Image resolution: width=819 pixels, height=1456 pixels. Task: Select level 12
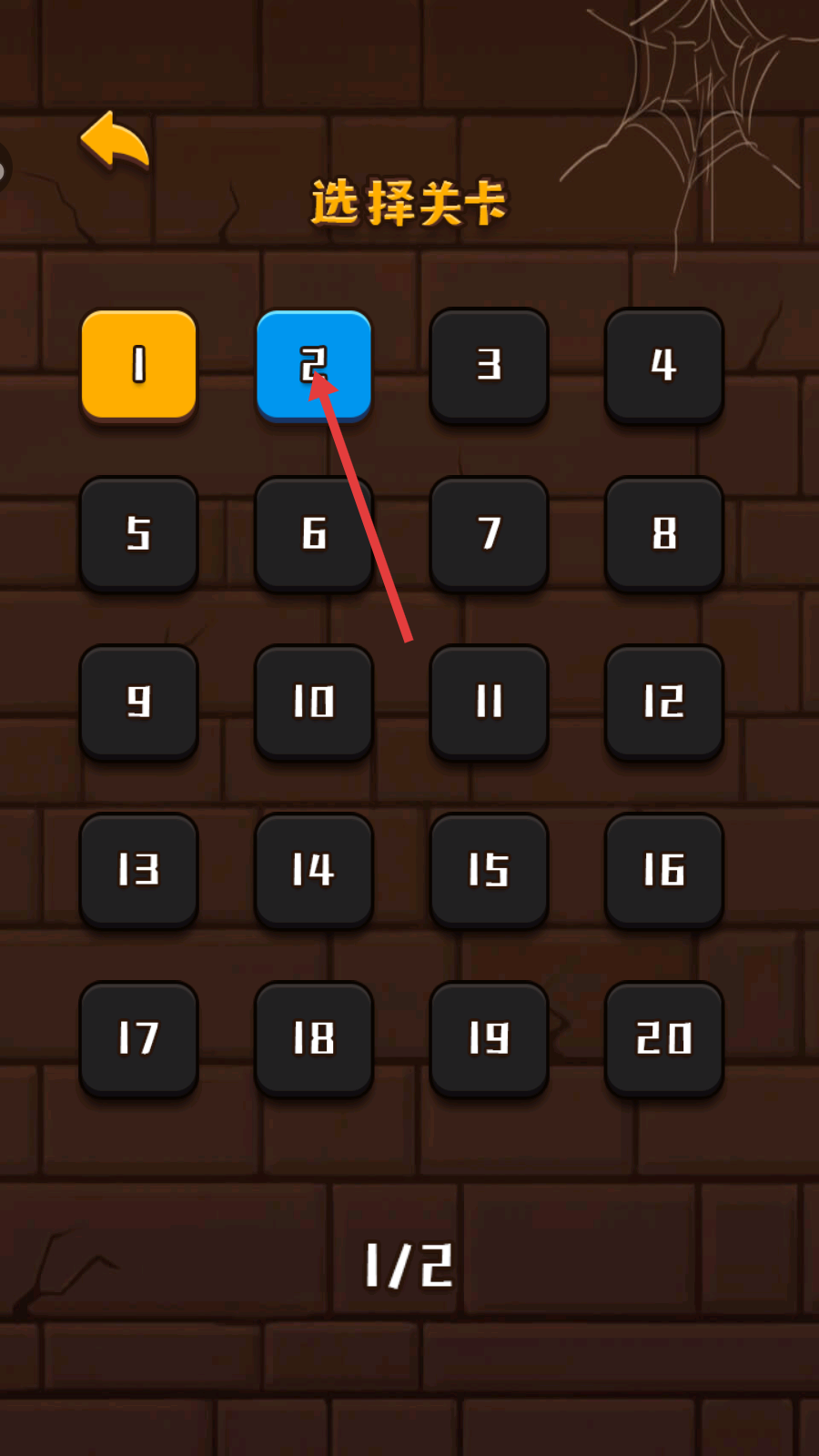663,702
